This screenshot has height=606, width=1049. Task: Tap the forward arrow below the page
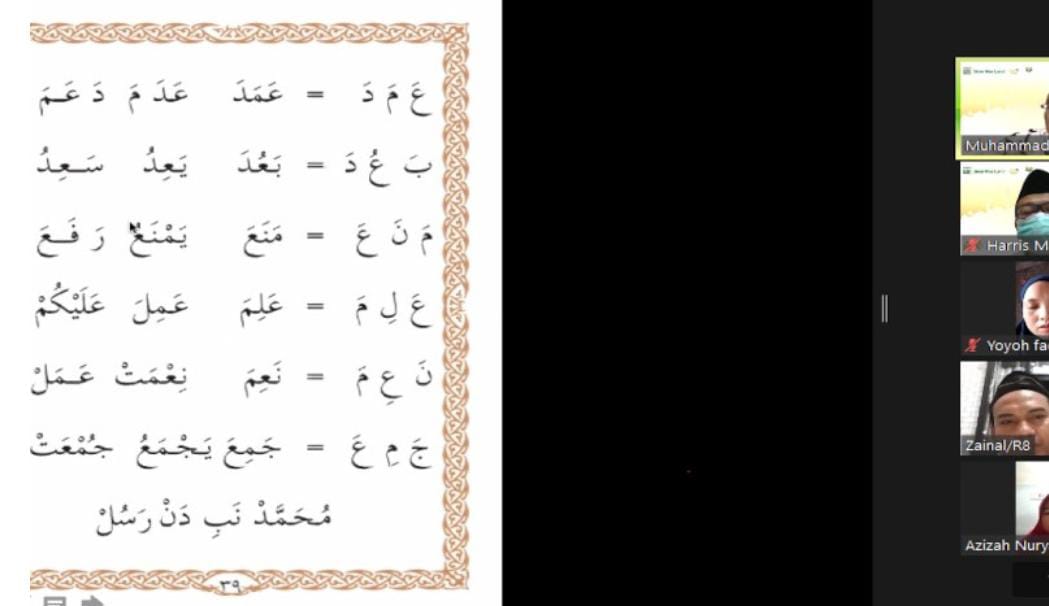click(x=92, y=601)
